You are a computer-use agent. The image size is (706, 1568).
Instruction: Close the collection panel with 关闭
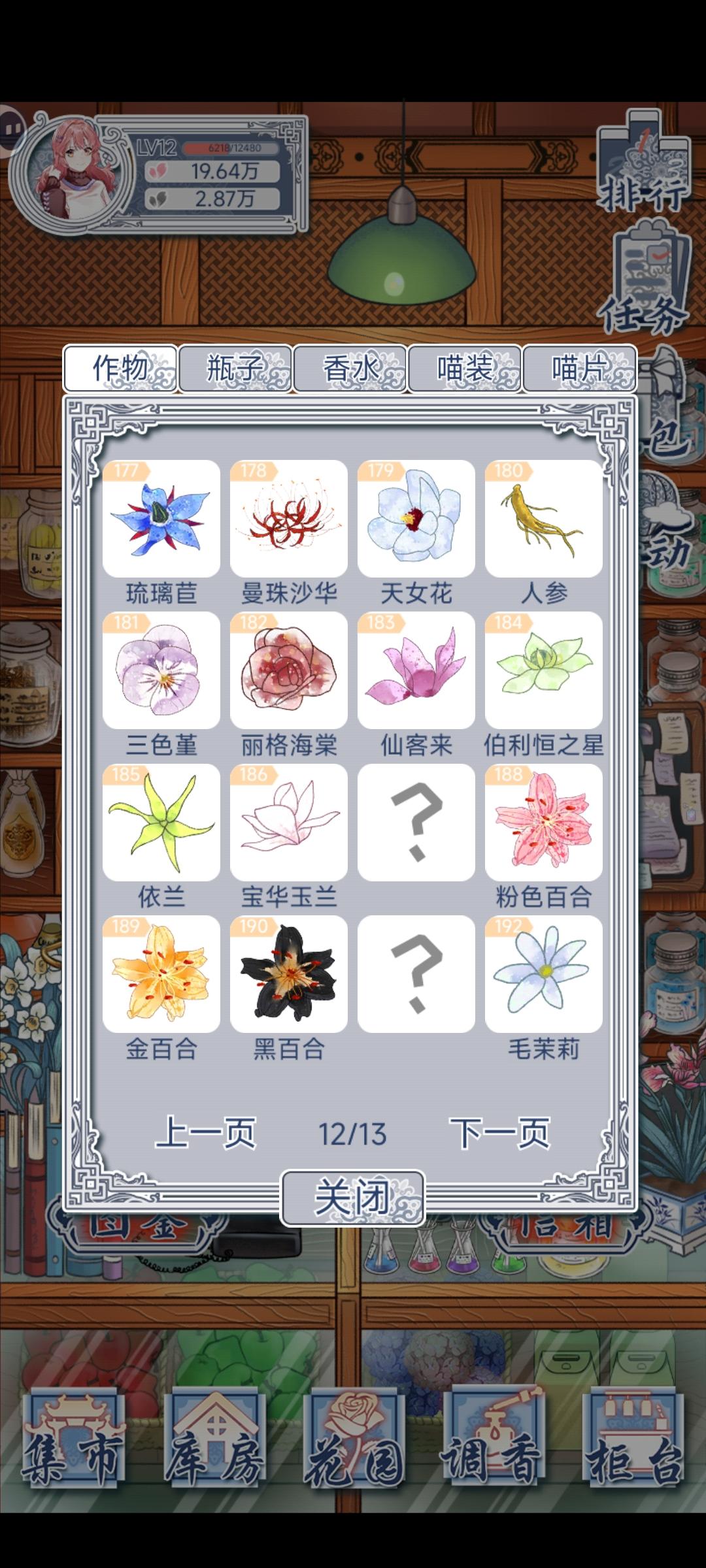(x=352, y=1198)
